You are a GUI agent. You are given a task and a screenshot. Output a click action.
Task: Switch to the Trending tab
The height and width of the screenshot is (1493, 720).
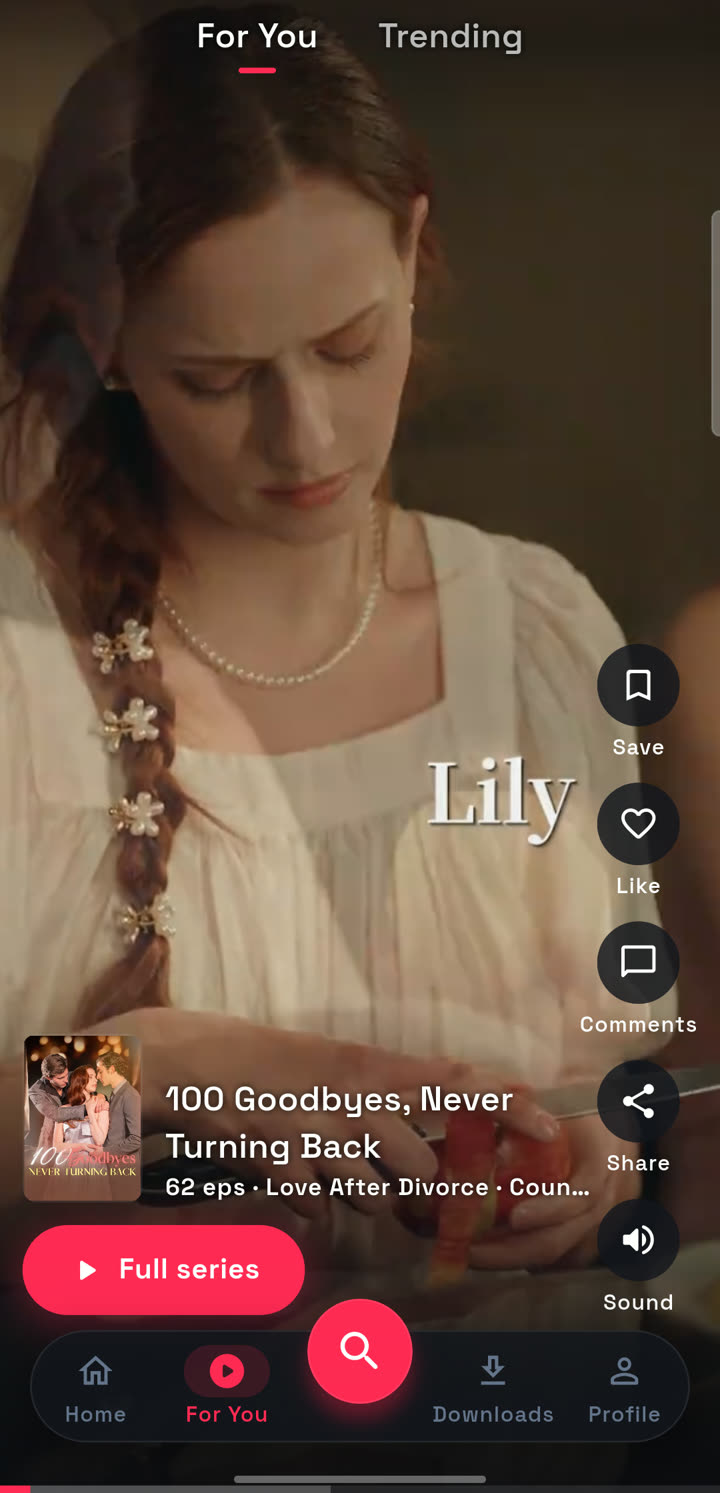[x=450, y=36]
